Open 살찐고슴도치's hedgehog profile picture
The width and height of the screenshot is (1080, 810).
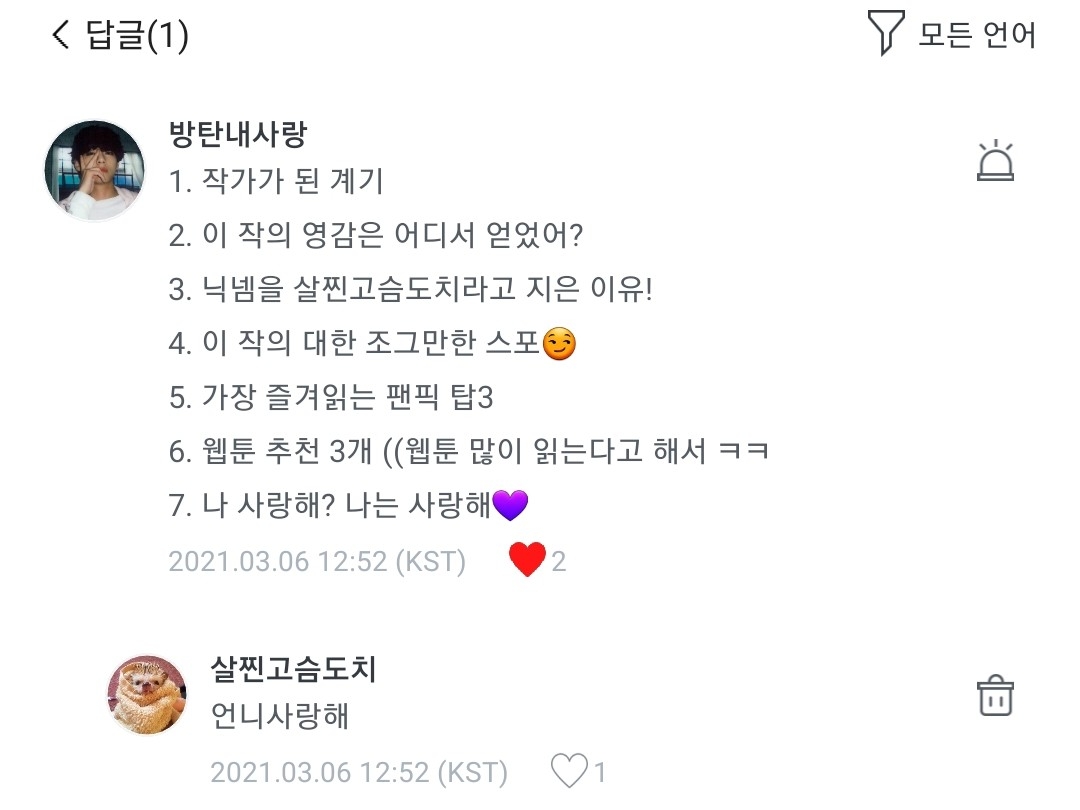click(x=147, y=696)
